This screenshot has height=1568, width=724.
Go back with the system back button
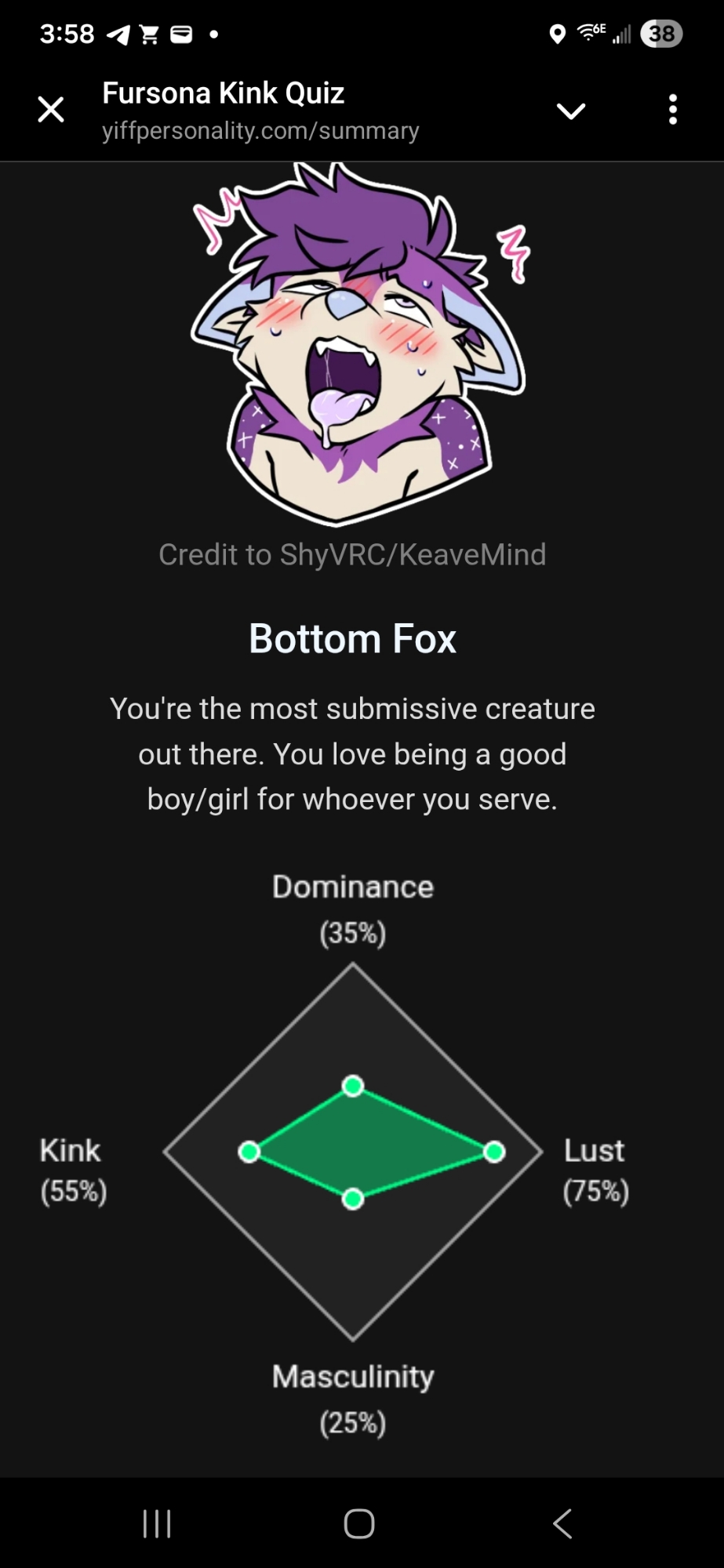562,1524
